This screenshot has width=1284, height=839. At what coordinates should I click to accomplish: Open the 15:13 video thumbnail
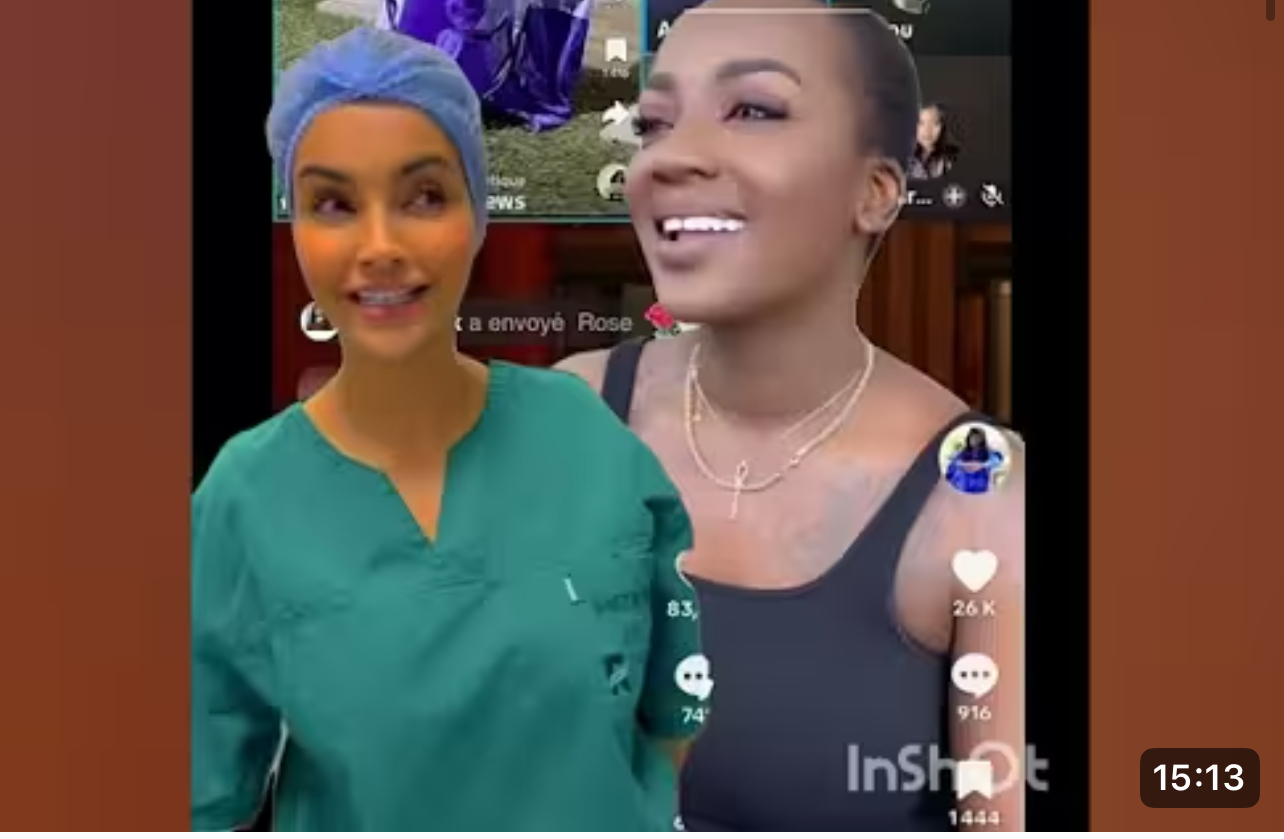tap(640, 420)
